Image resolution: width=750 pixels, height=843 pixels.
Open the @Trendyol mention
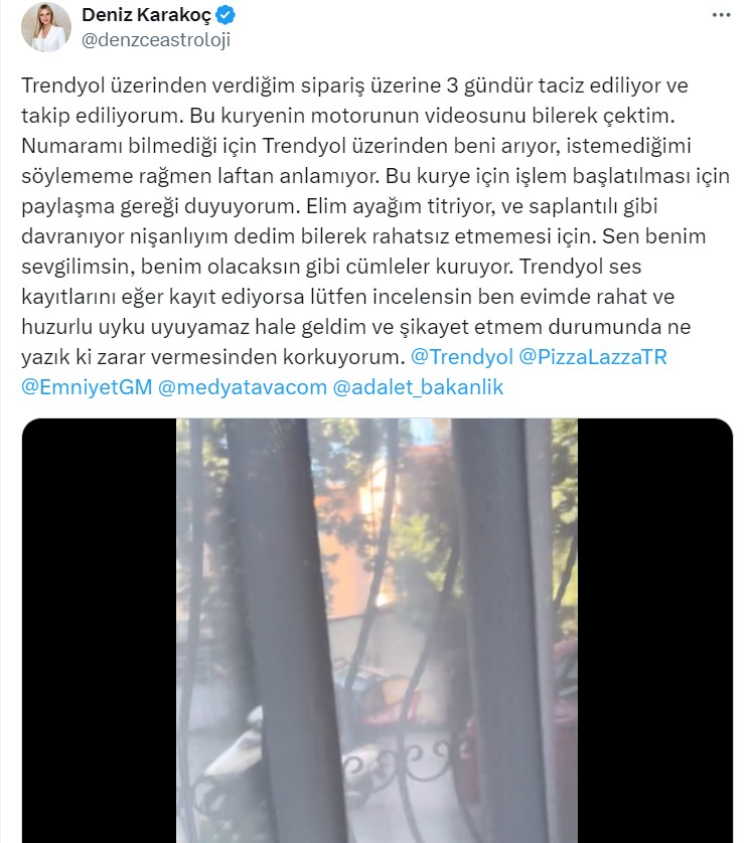pos(462,357)
